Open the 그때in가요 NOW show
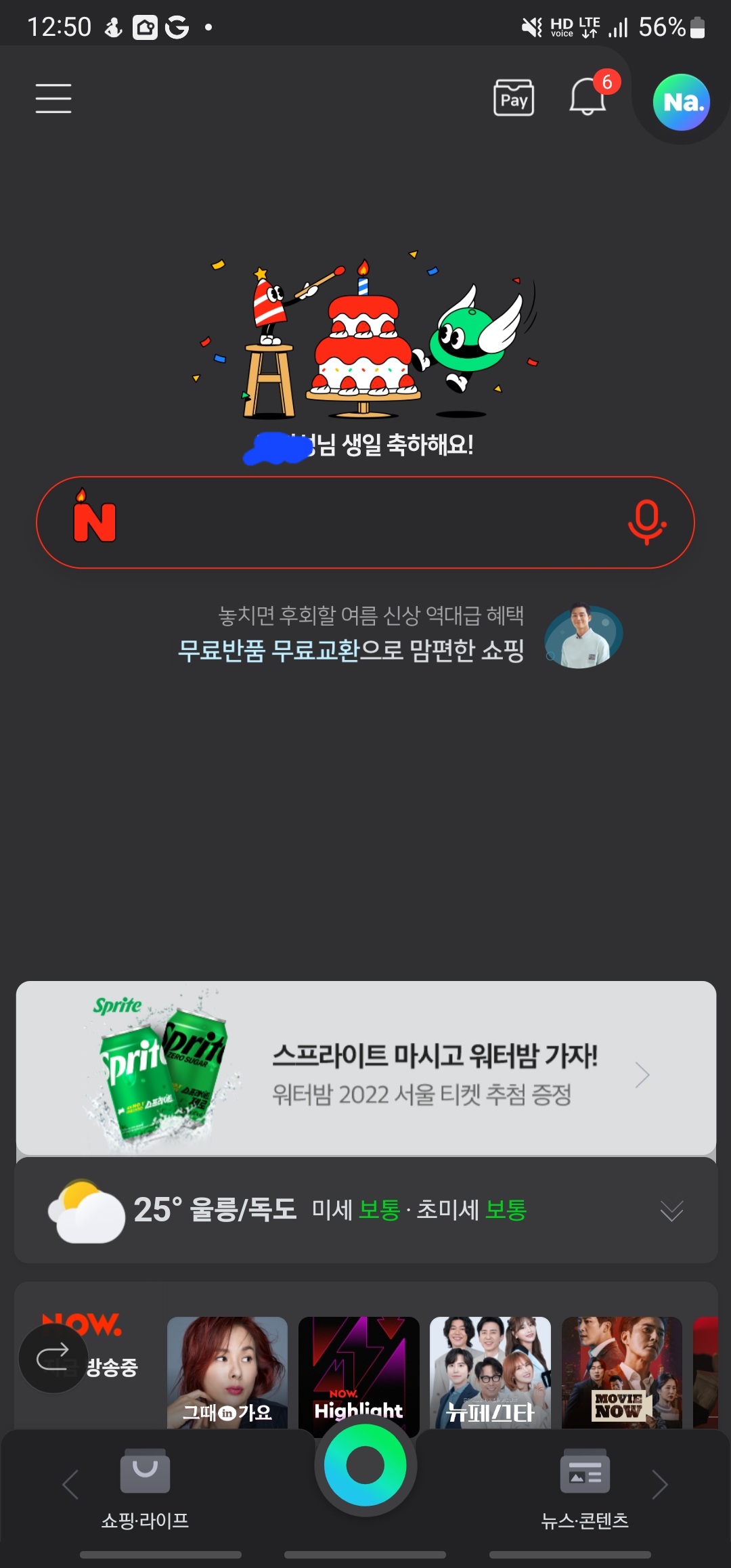Image resolution: width=731 pixels, height=1568 pixels. pyautogui.click(x=227, y=1372)
